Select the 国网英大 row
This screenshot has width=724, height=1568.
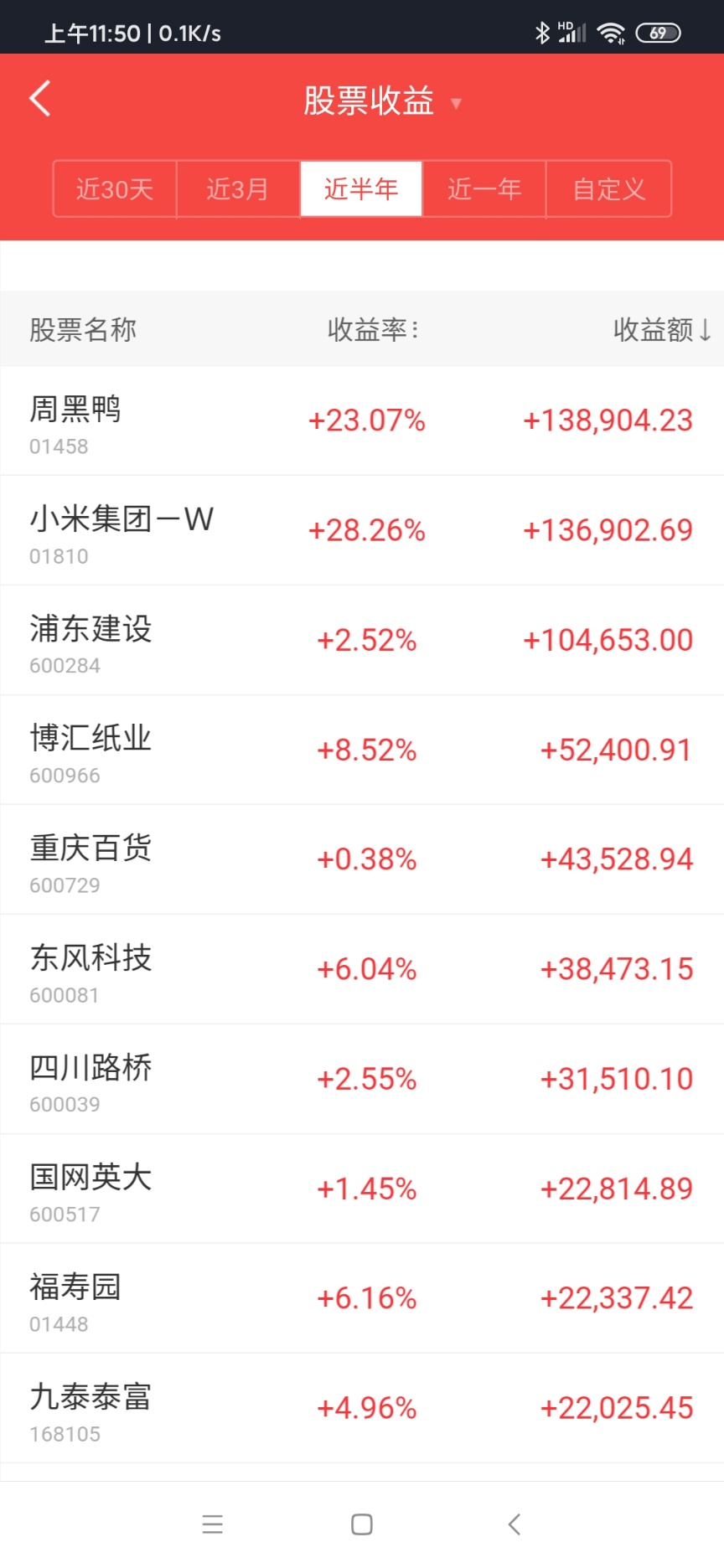362,1189
